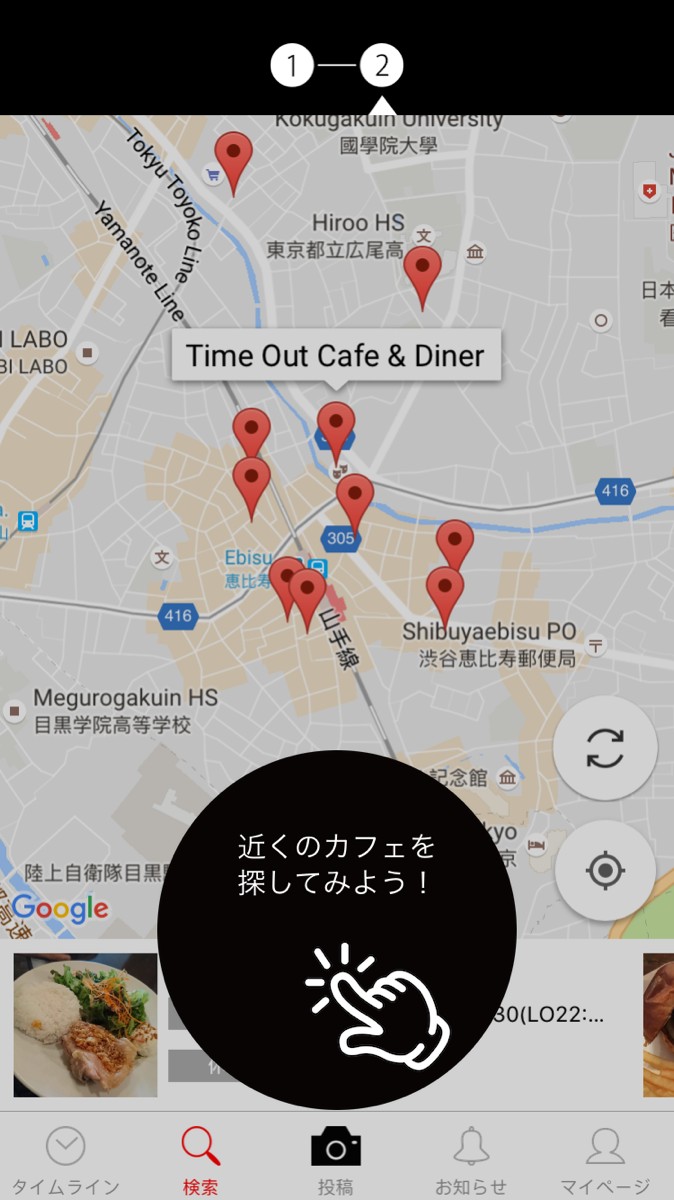Open the 投稿 camera tab
Viewport: 674px width, 1200px height.
[336, 1158]
